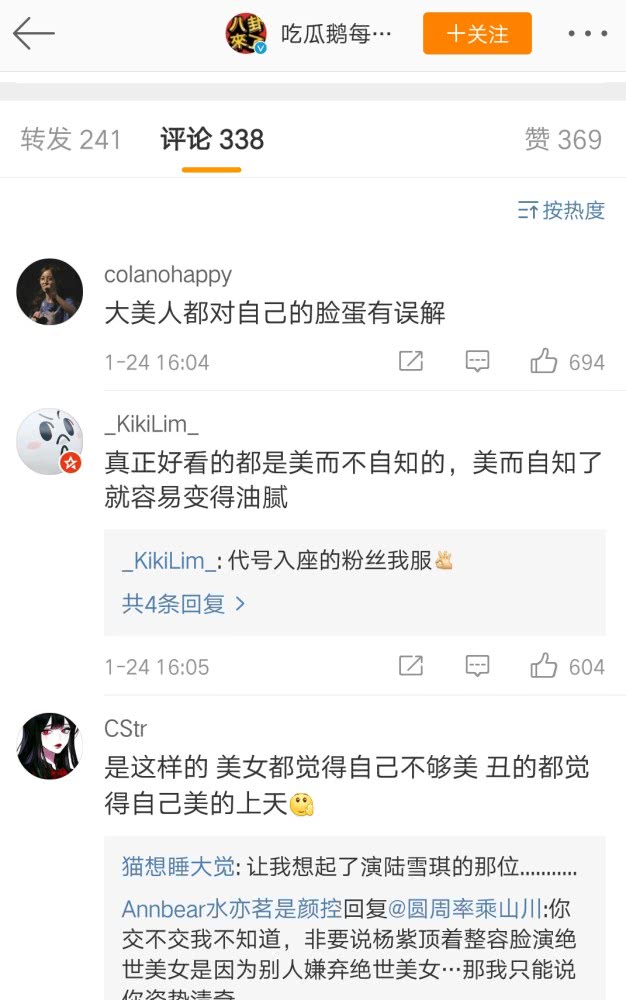Image resolution: width=626 pixels, height=1000 pixels.
Task: Open _KikiLim_'s profile avatar
Action: point(50,441)
